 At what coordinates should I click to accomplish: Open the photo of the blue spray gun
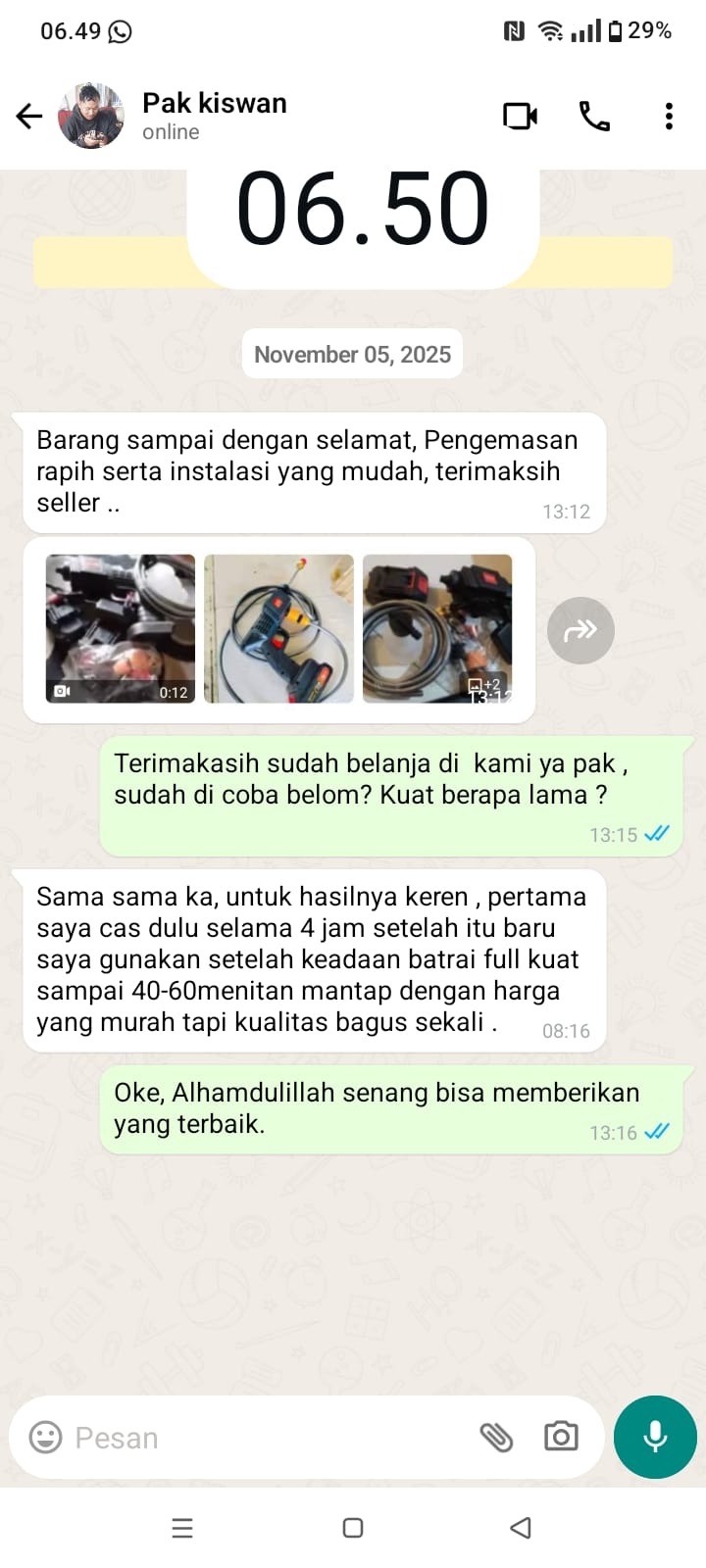click(278, 628)
